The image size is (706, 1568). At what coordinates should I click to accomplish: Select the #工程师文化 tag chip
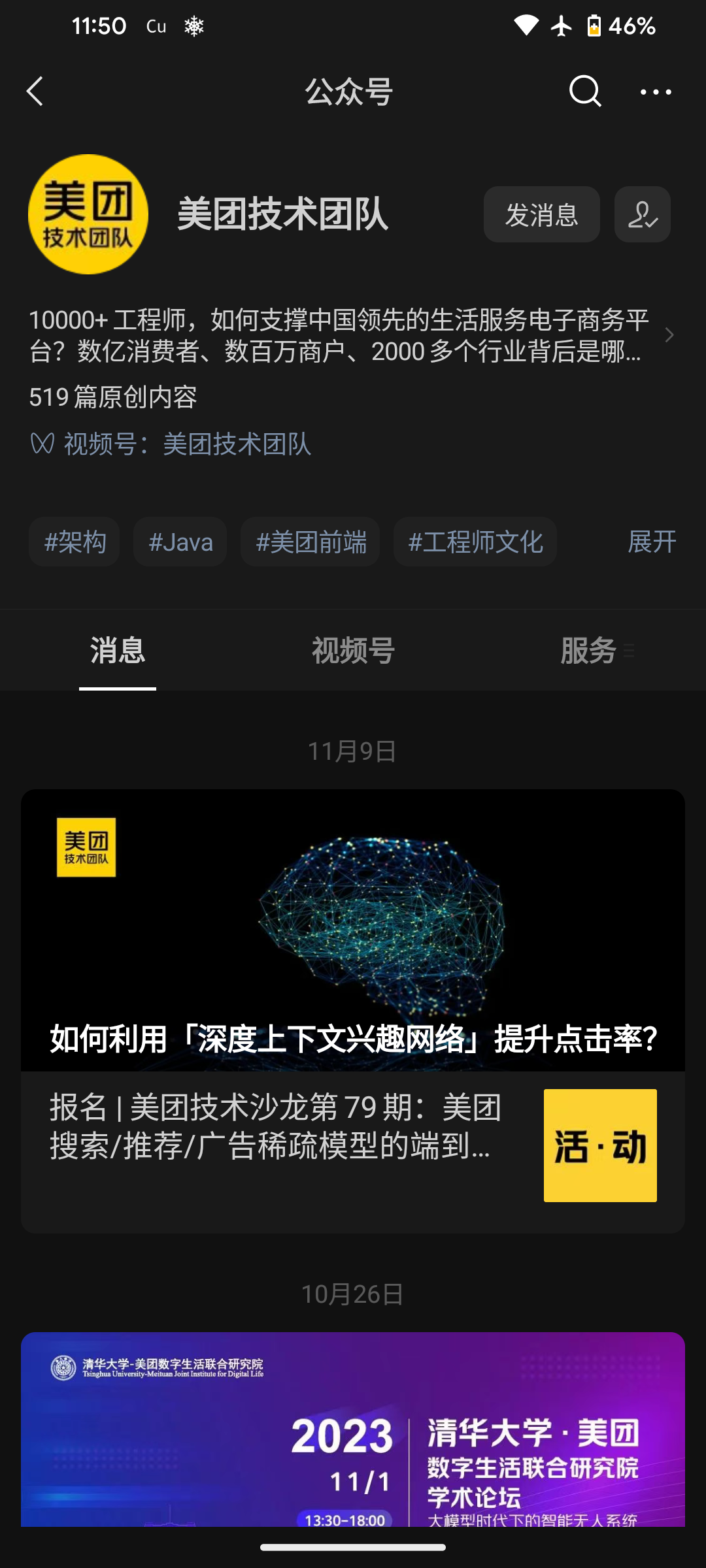click(475, 542)
